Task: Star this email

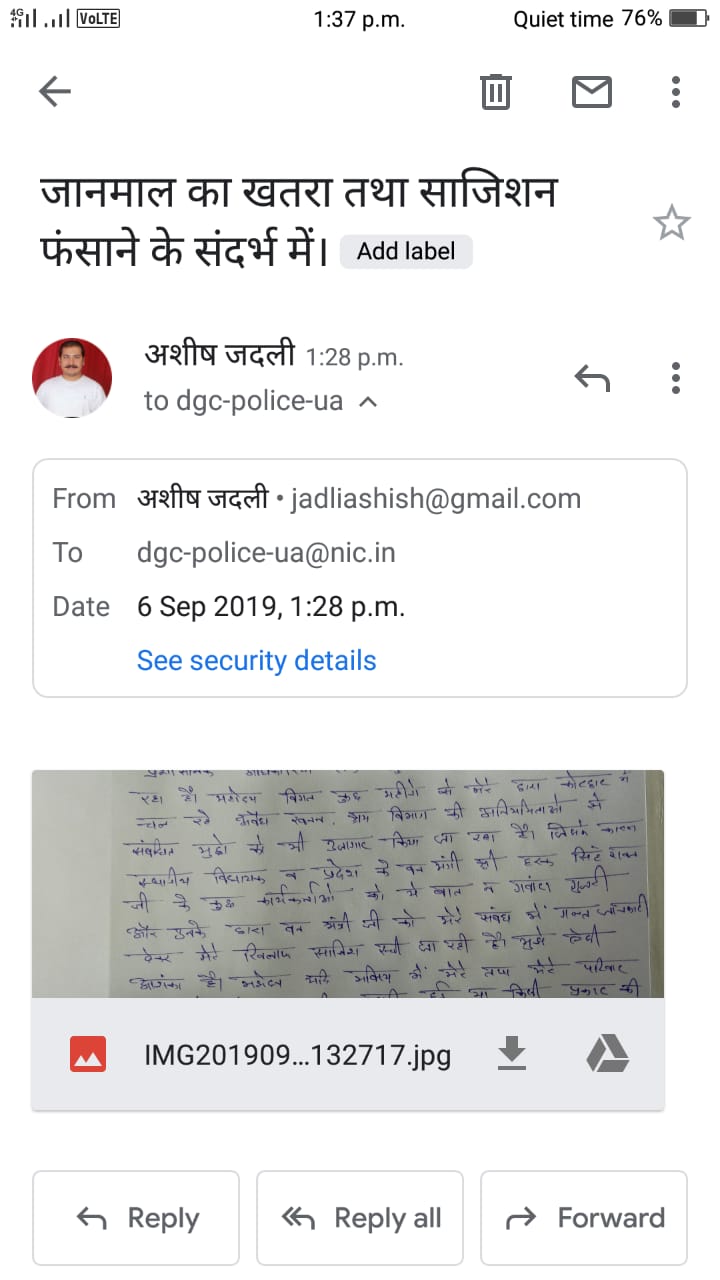Action: (671, 223)
